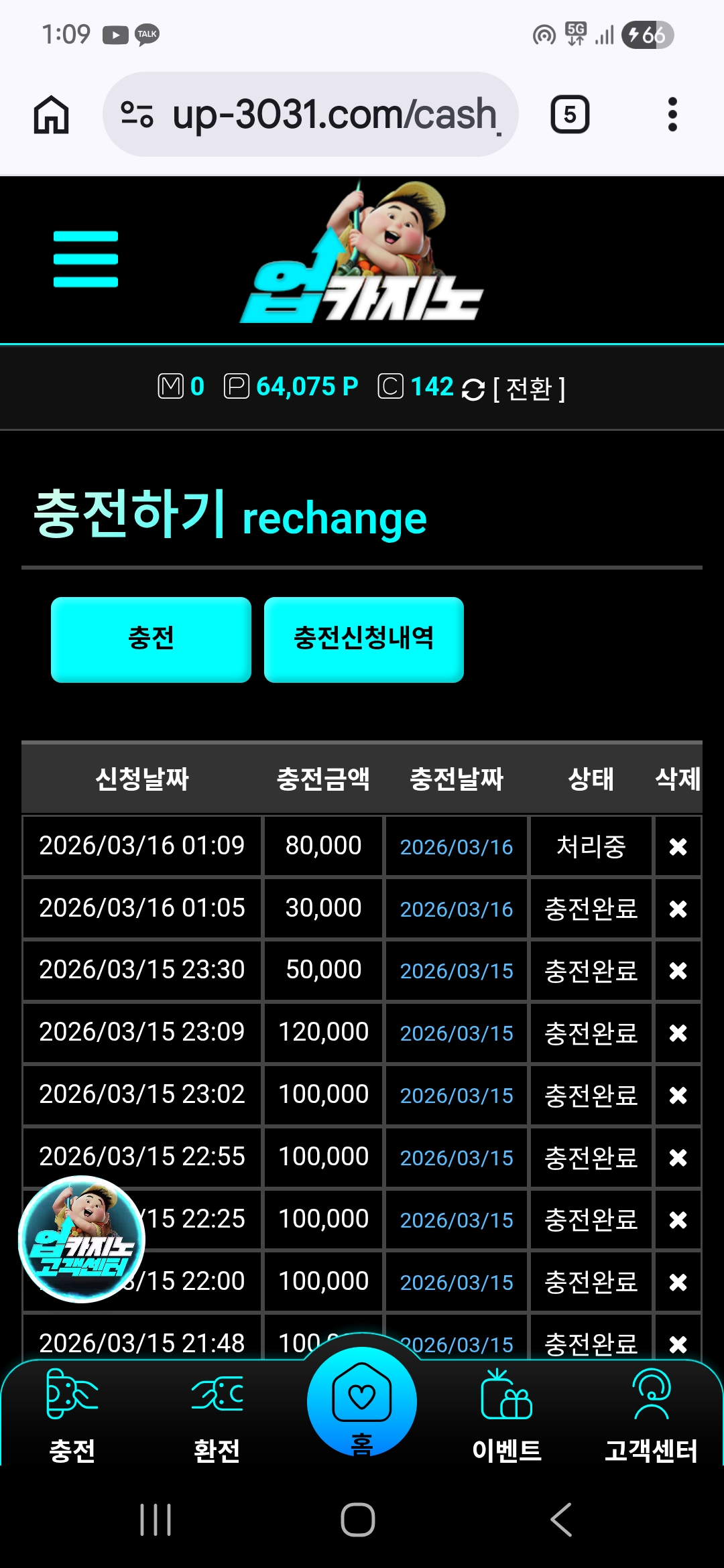
Task: Remove the 23:02 recharge entry
Action: pos(678,1095)
